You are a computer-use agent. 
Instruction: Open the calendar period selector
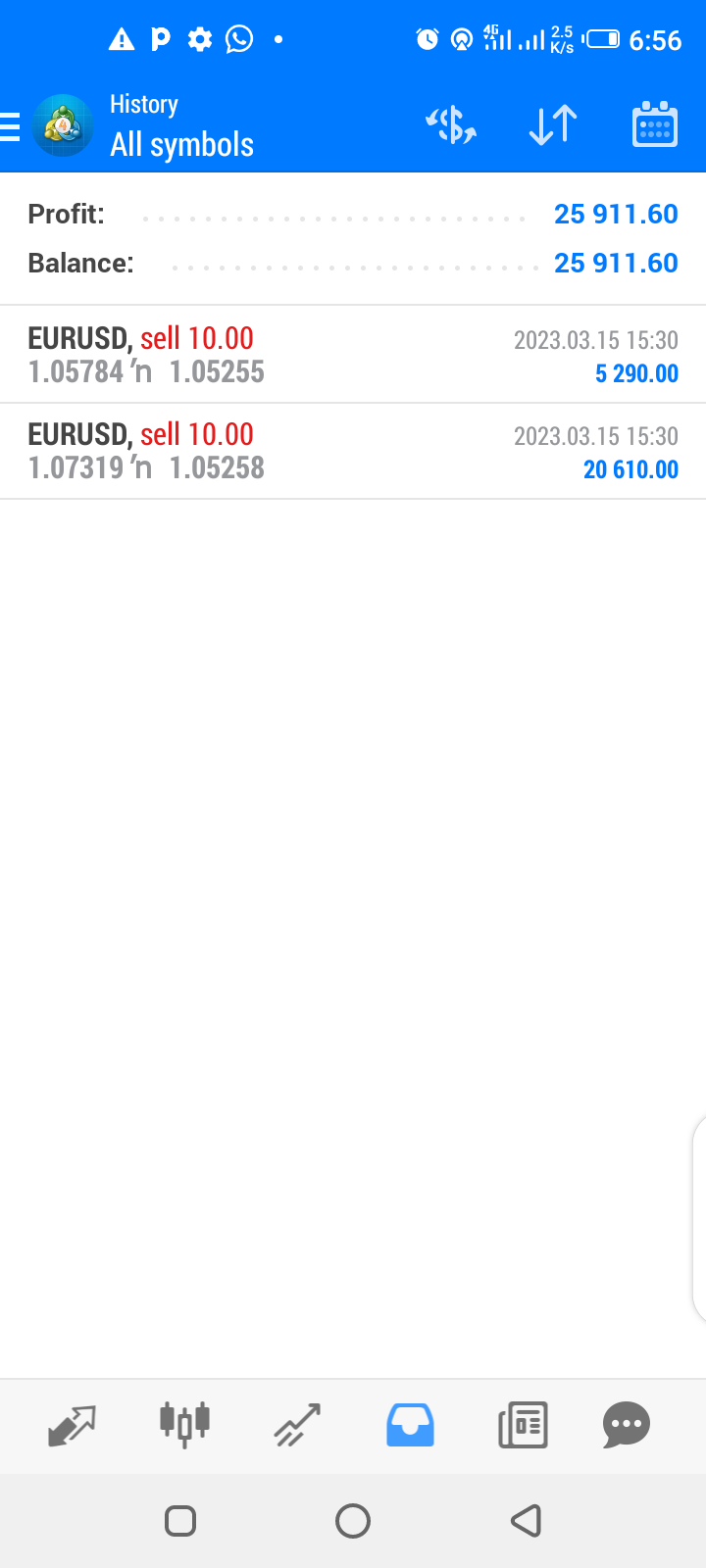(x=655, y=124)
